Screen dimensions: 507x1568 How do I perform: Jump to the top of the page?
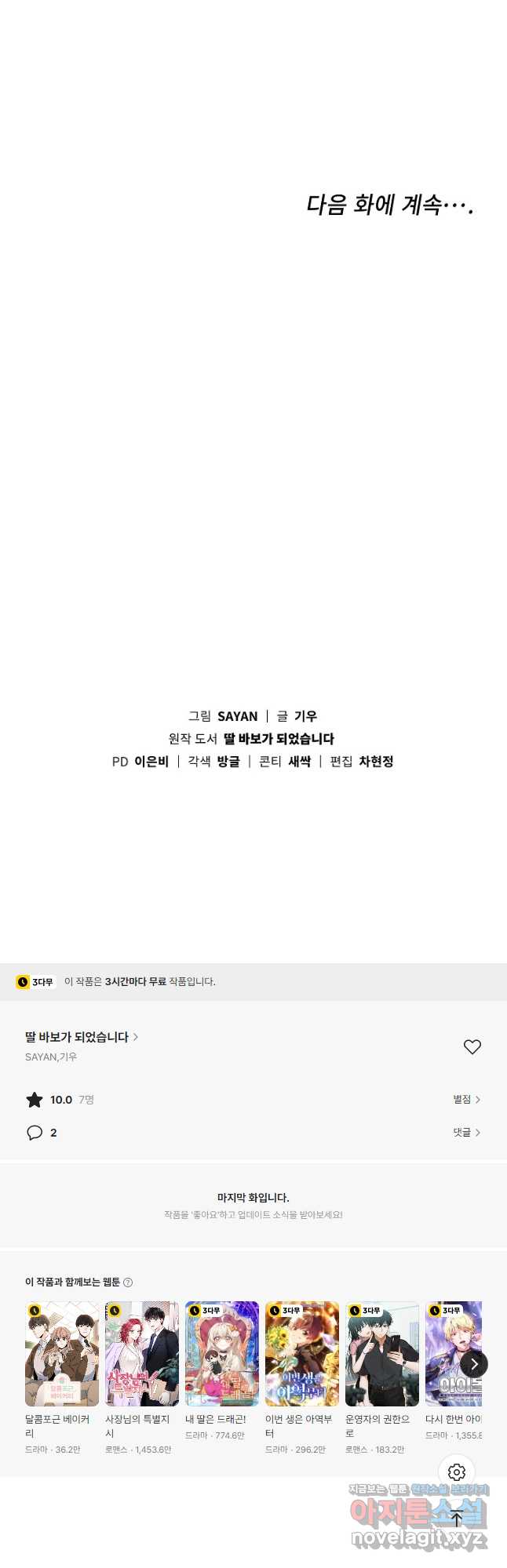pos(457,1518)
